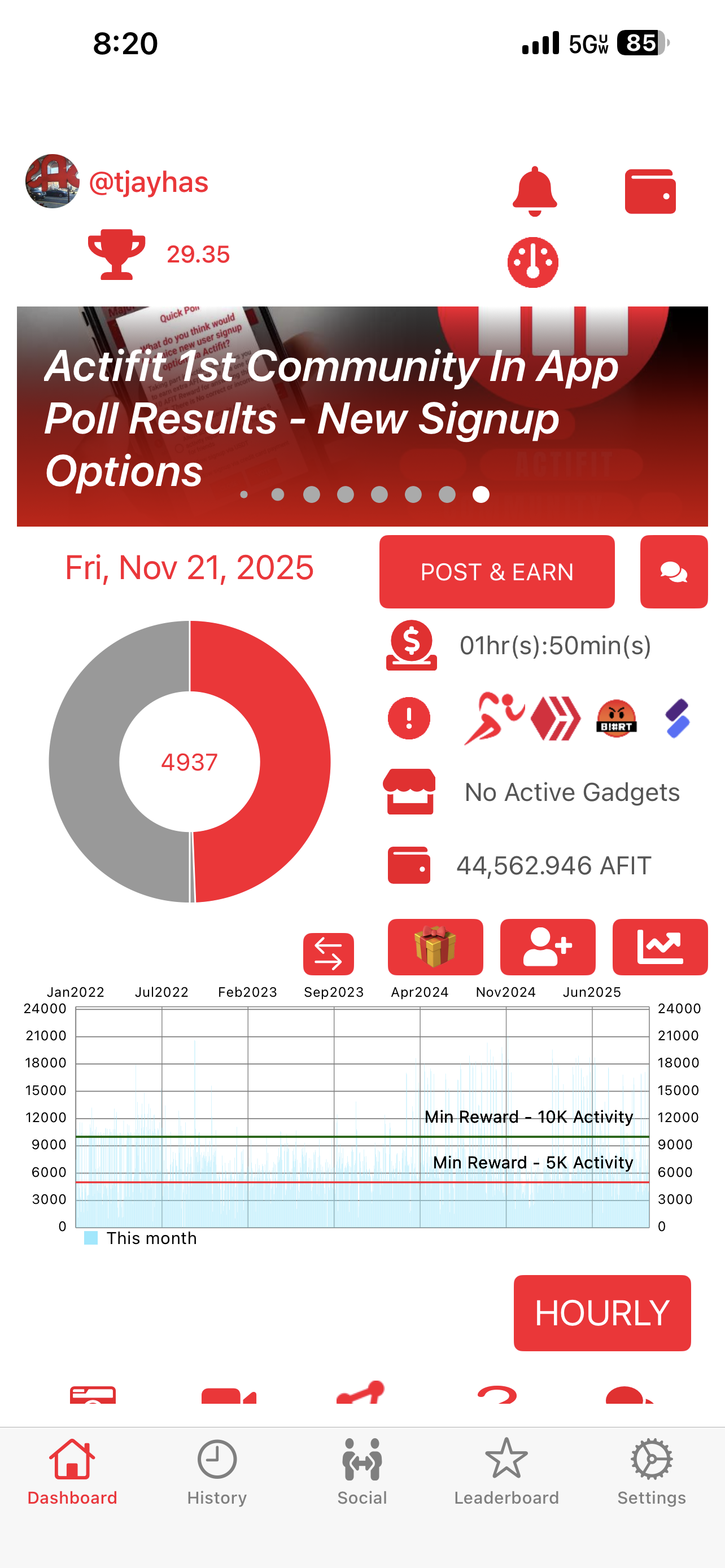Image resolution: width=725 pixels, height=1568 pixels.
Task: Tap the red exclamation alert icon
Action: pyautogui.click(x=409, y=719)
